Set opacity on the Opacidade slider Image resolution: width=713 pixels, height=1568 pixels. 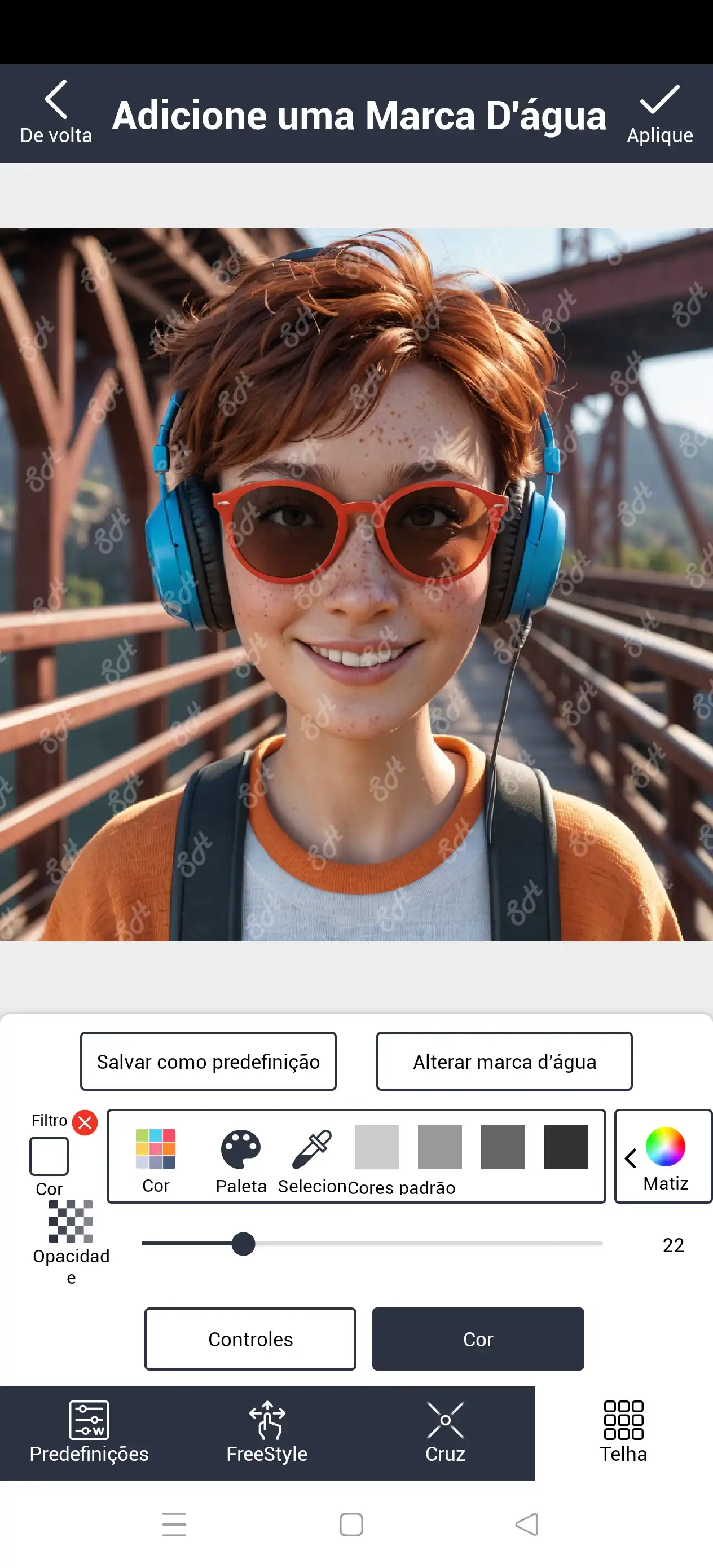(244, 1244)
